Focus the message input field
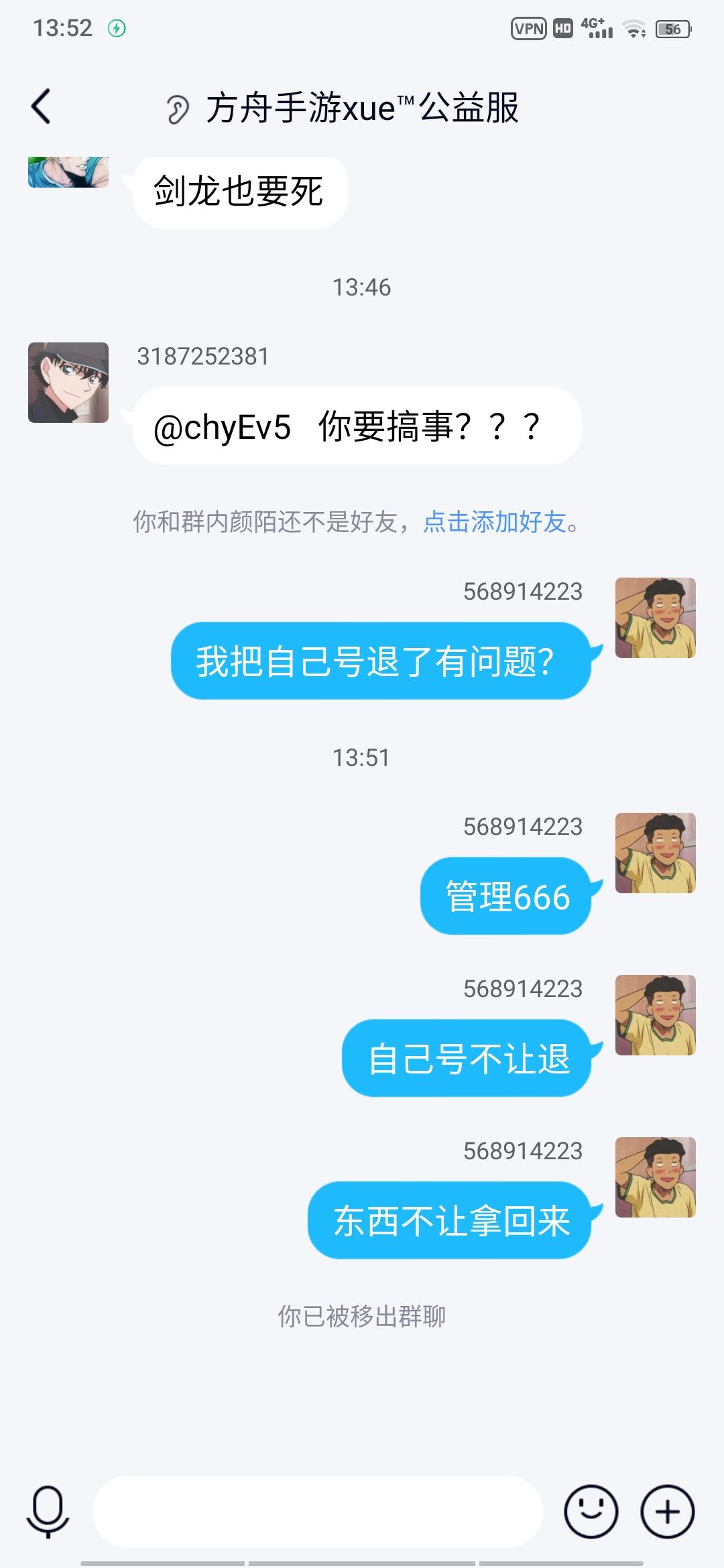724x1568 pixels. tap(317, 1511)
